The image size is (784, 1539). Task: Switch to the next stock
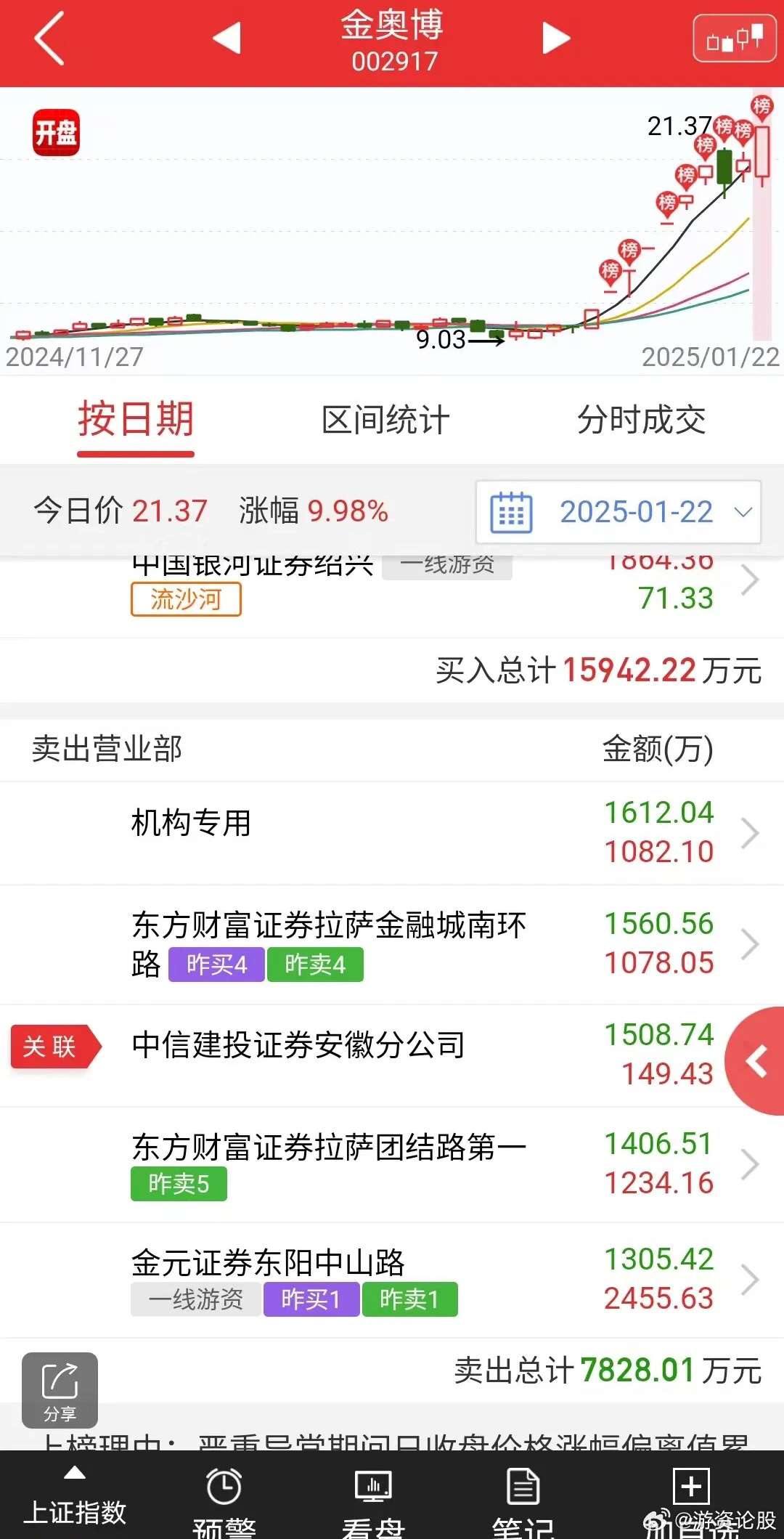click(x=556, y=38)
